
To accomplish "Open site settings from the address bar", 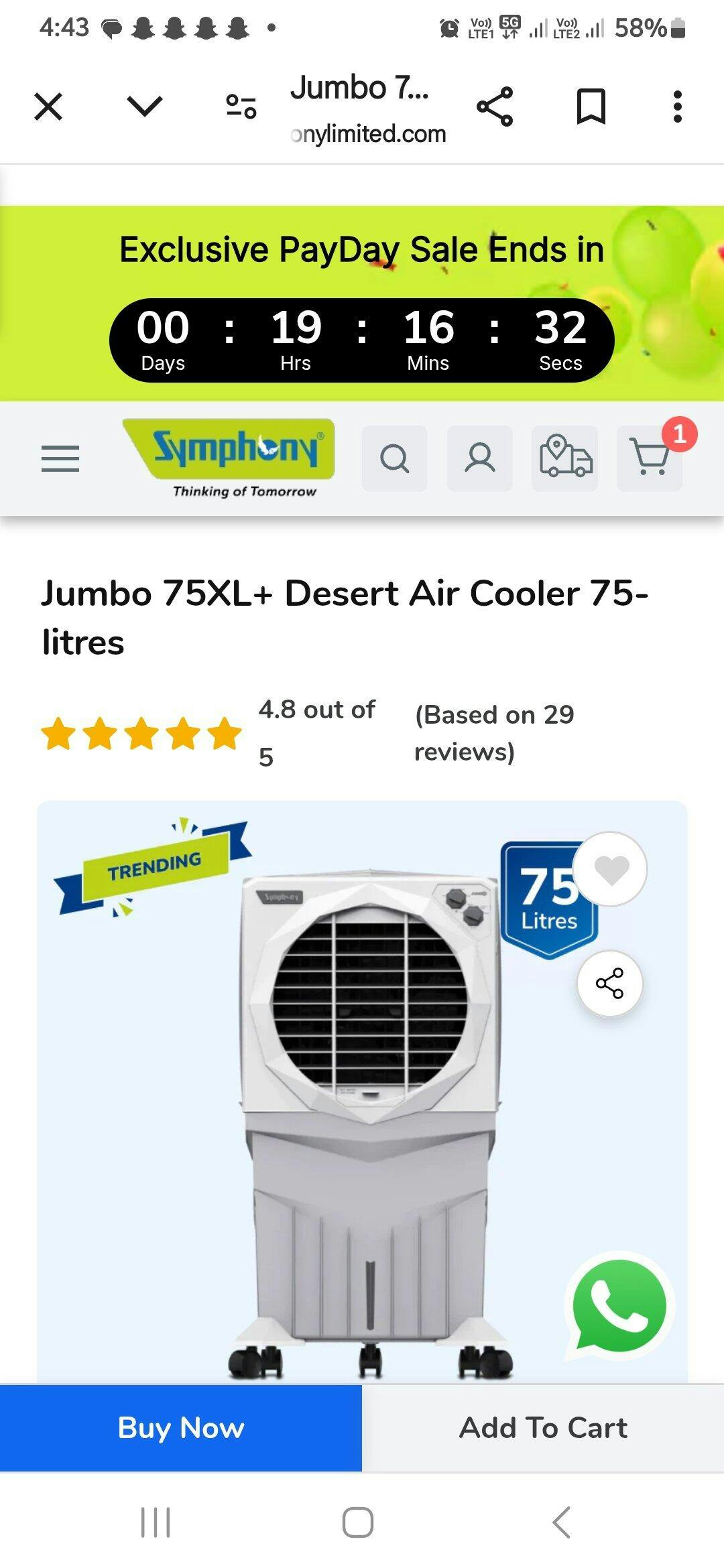I will click(x=241, y=107).
